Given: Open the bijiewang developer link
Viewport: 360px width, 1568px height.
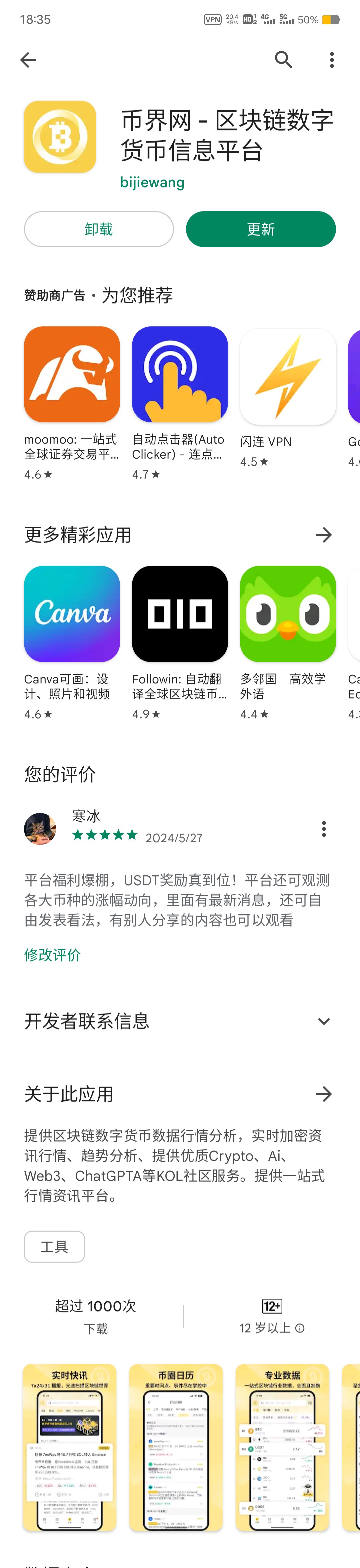Looking at the screenshot, I should click(152, 183).
